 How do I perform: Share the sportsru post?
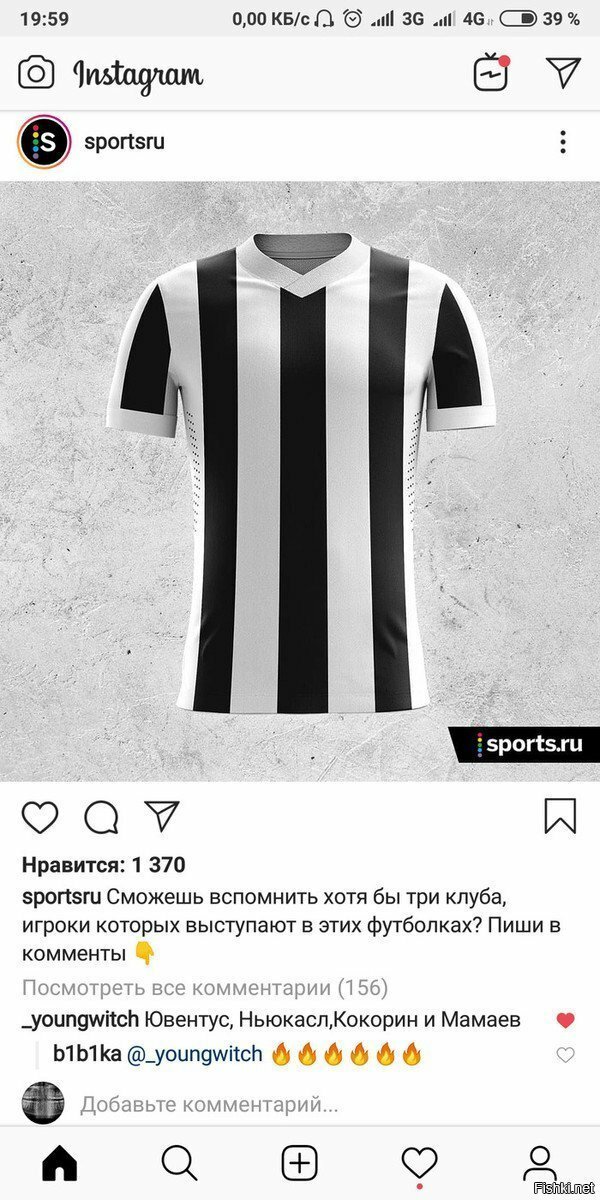coord(161,815)
